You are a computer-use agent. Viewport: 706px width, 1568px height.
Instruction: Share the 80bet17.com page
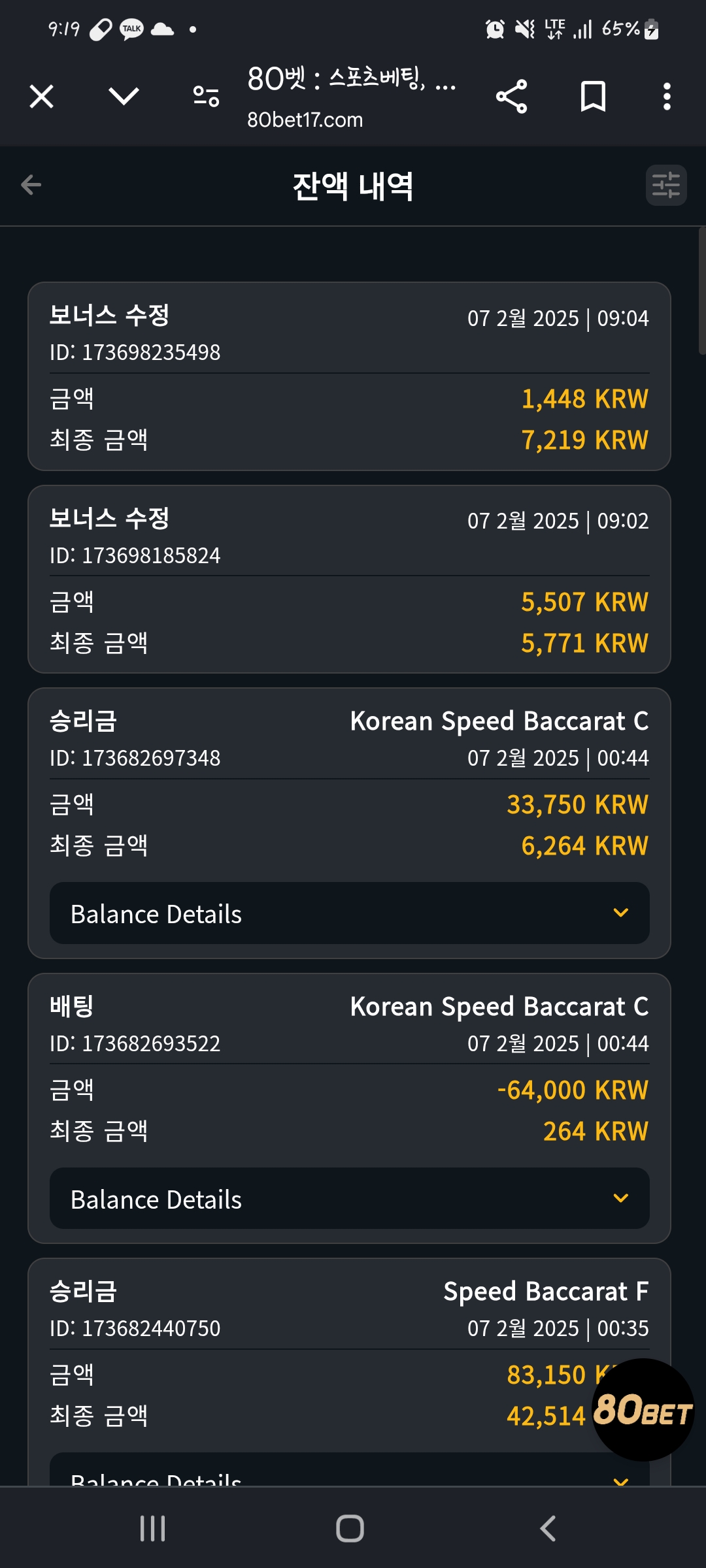511,97
